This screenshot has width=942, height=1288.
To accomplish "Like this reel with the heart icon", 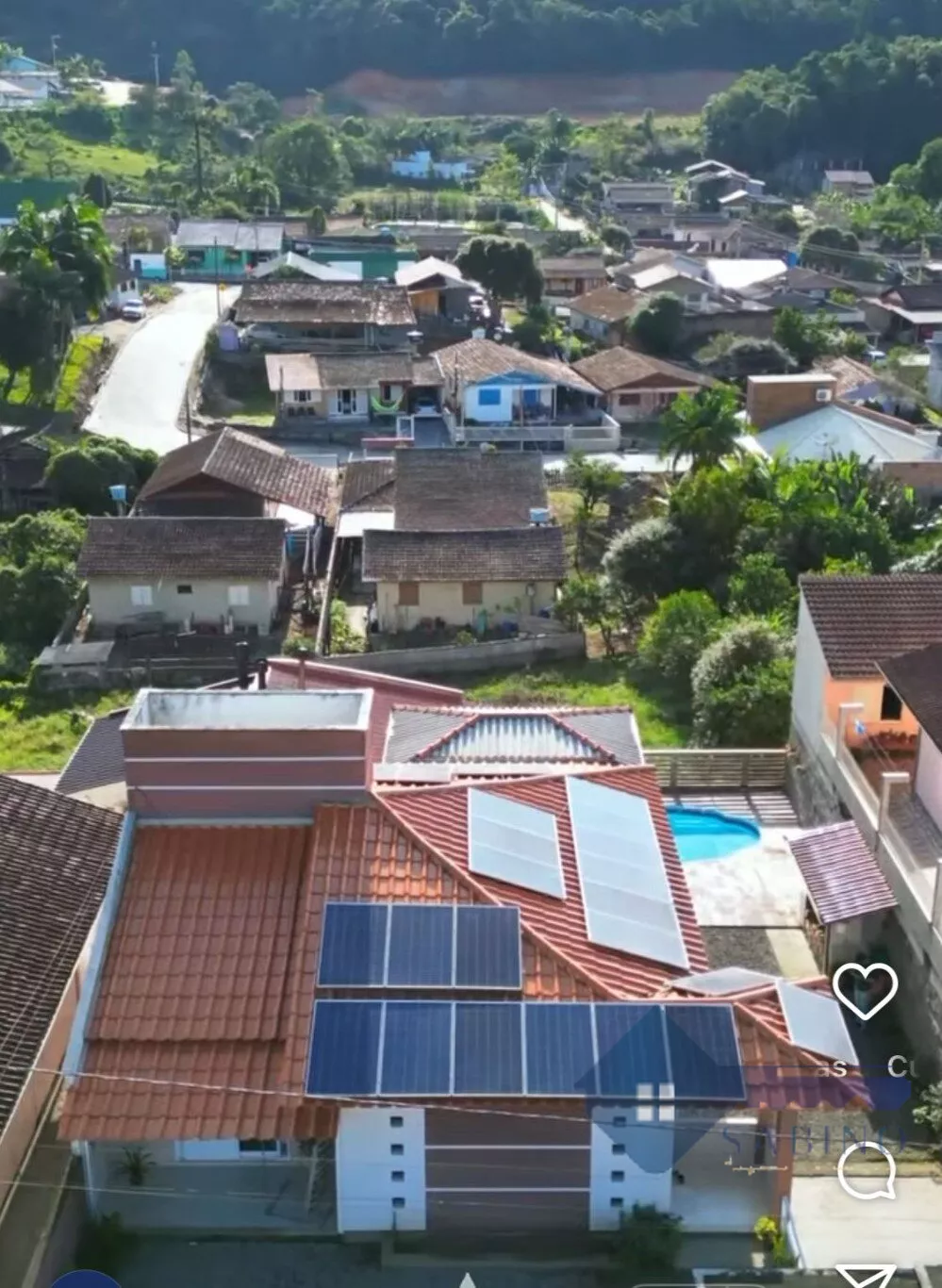I will point(865,990).
